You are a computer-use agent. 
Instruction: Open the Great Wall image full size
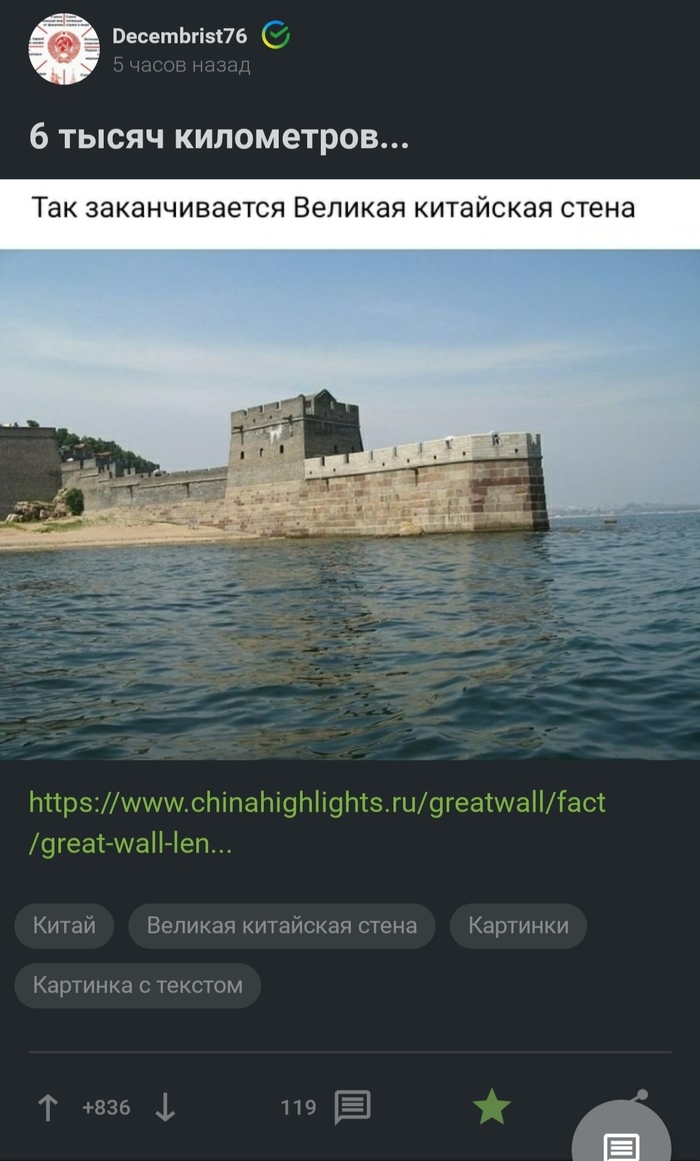pyautogui.click(x=350, y=503)
